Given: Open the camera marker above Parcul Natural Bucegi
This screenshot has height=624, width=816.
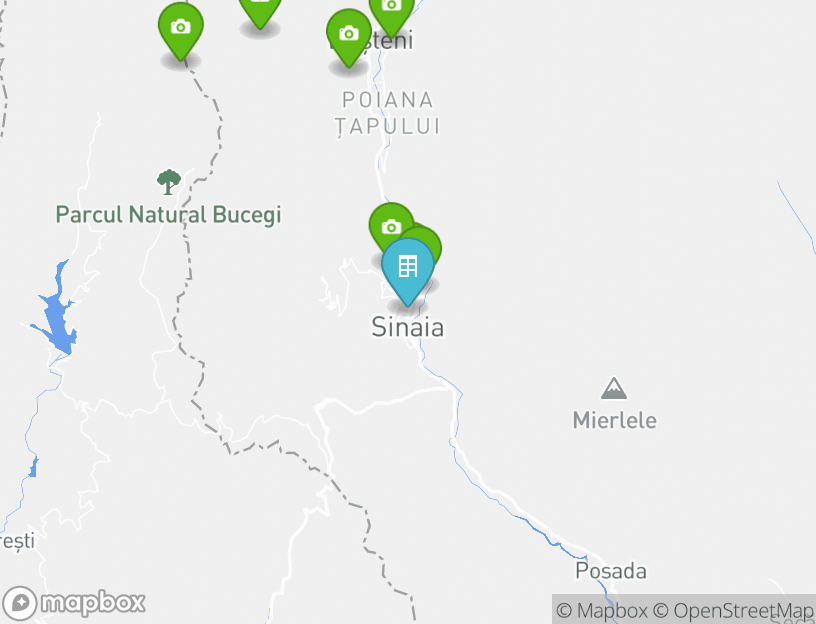Looking at the screenshot, I should tap(180, 27).
